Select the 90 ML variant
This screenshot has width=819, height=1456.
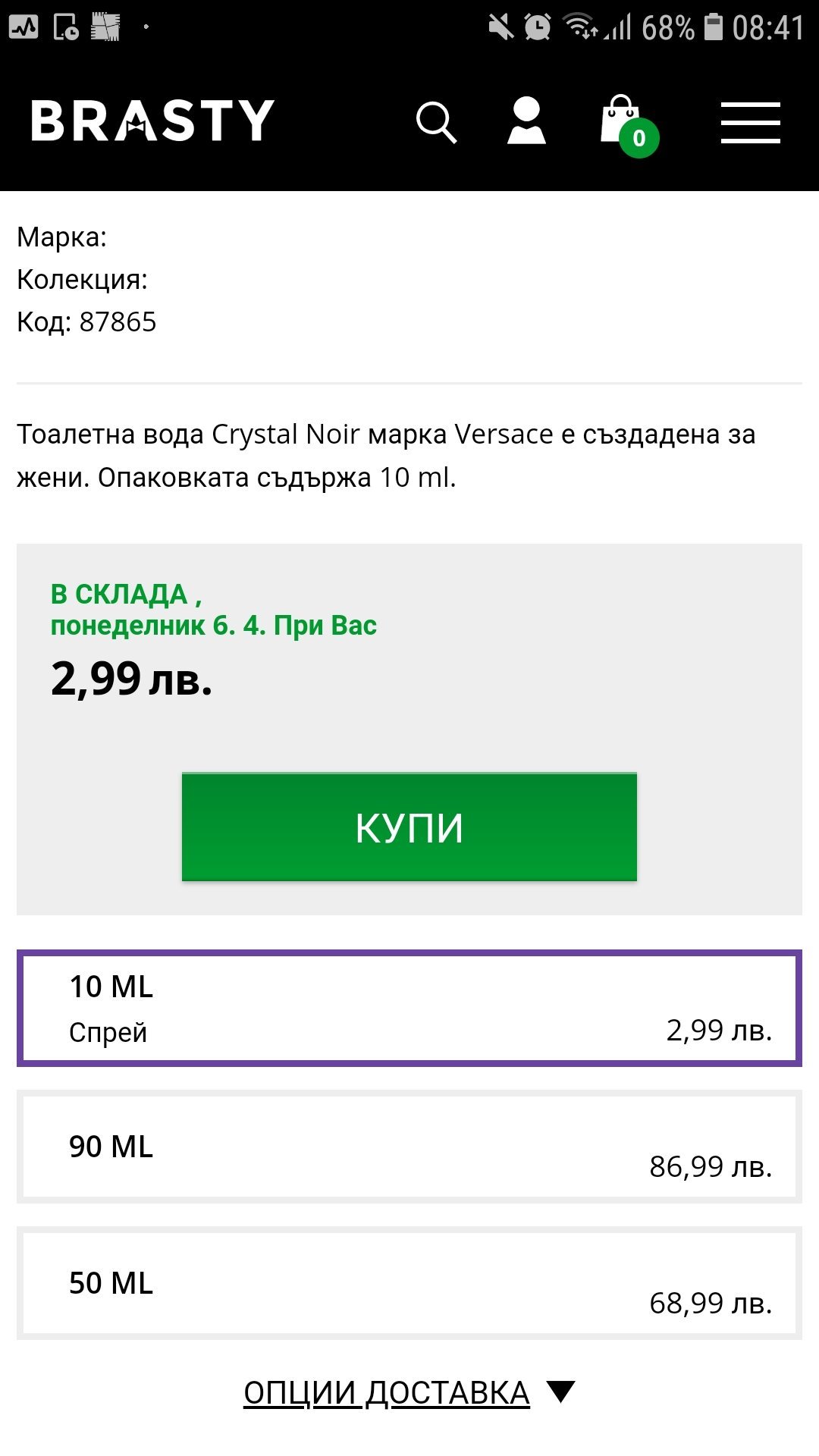click(x=409, y=1147)
